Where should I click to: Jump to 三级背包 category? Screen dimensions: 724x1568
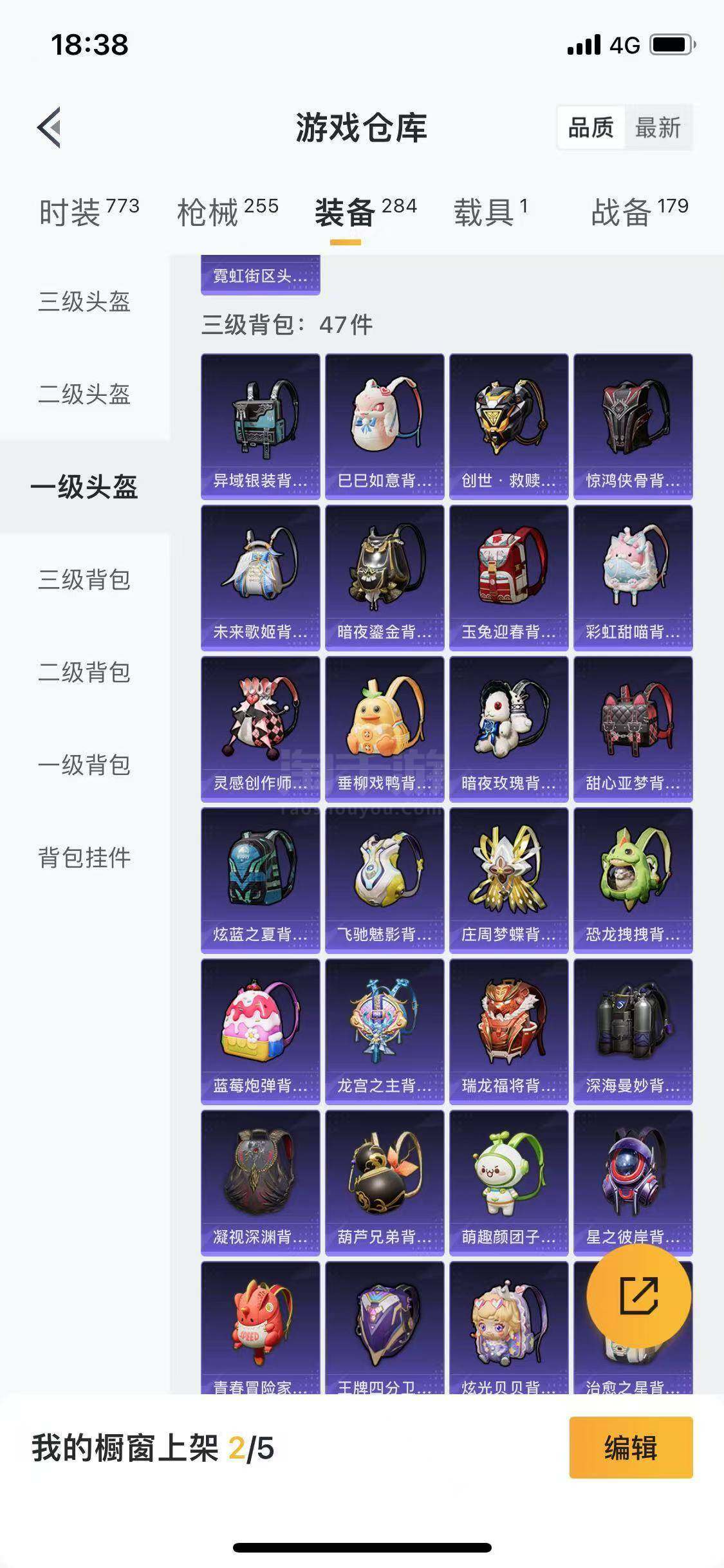click(84, 579)
